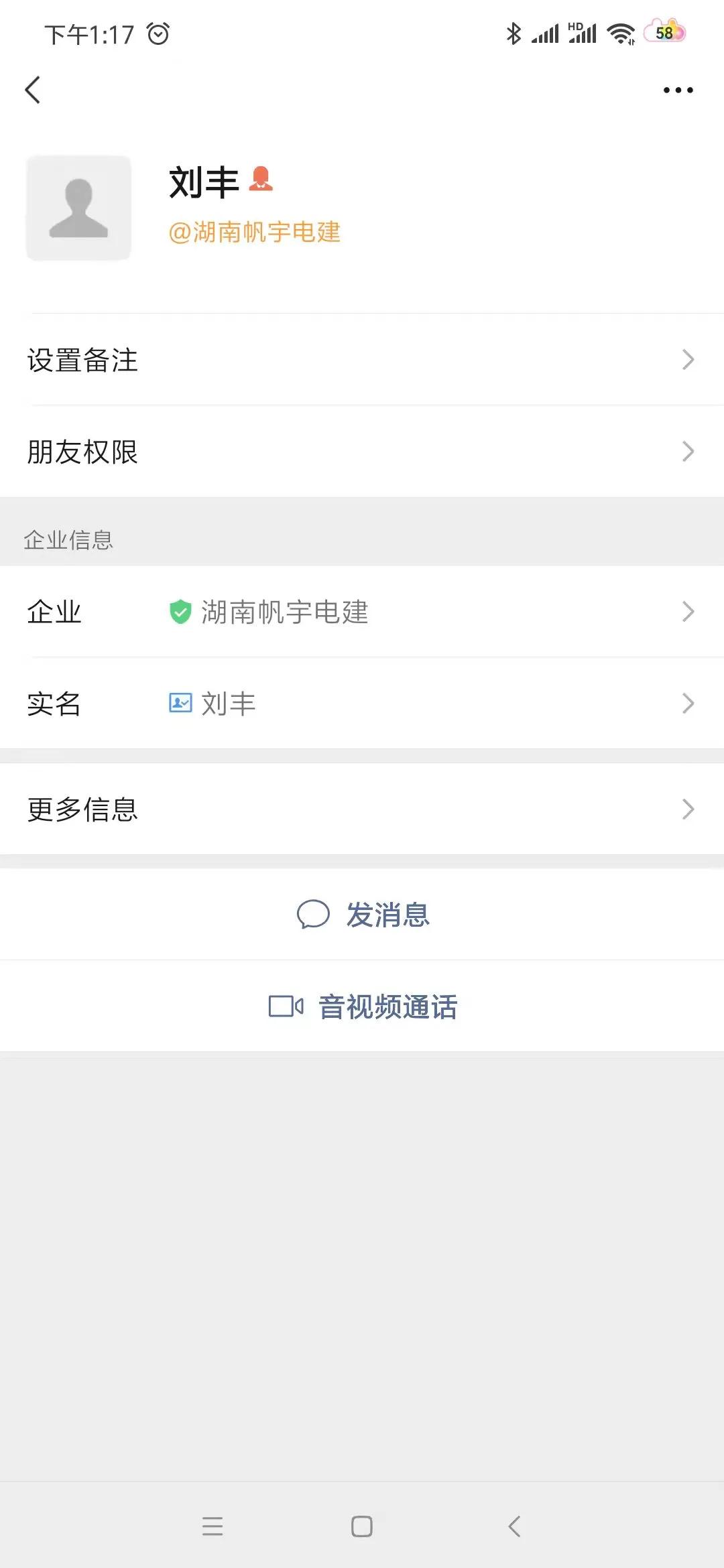Open the more options menu (three dots)
Viewport: 724px width, 1568px height.
pos(678,89)
